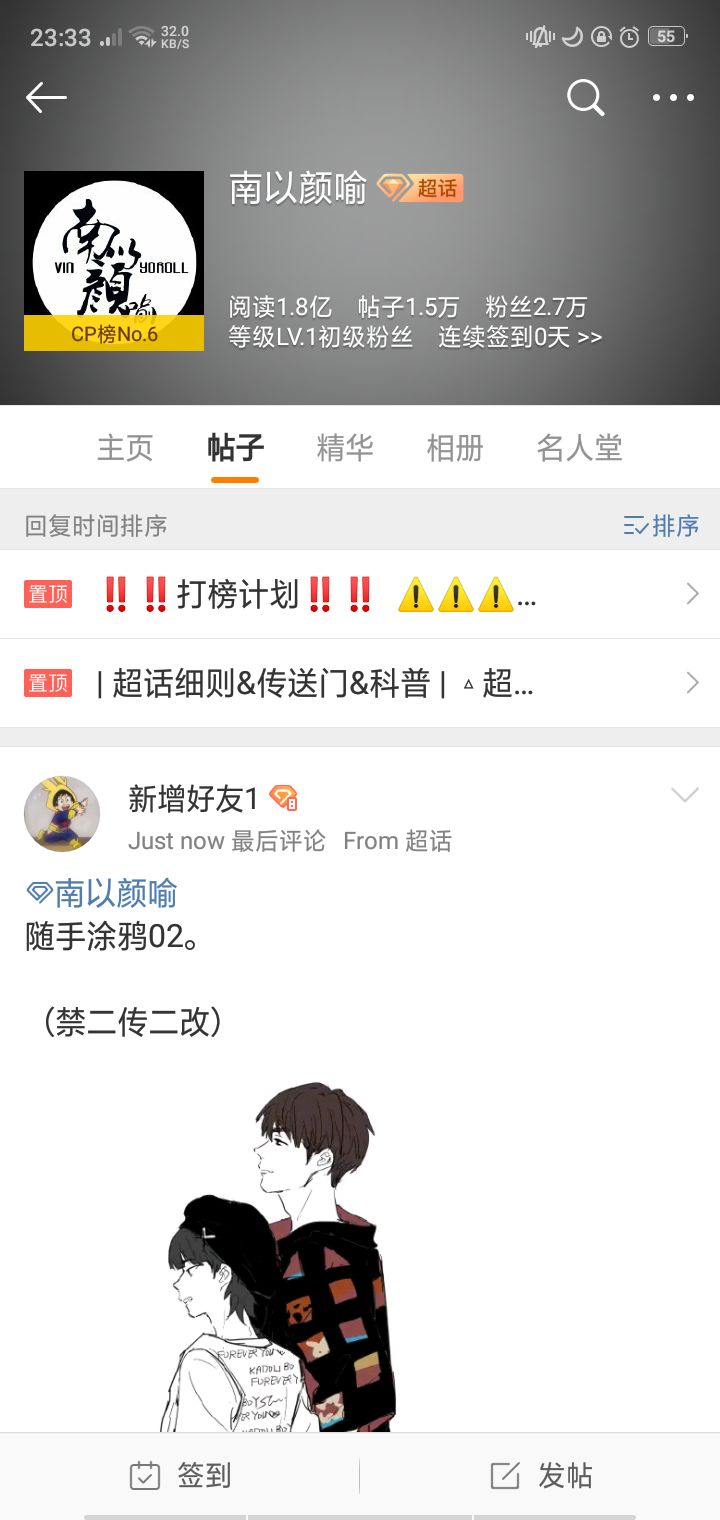This screenshot has height=1520, width=720.
Task: Open the pinned 打榜计划 post
Action: coord(360,595)
